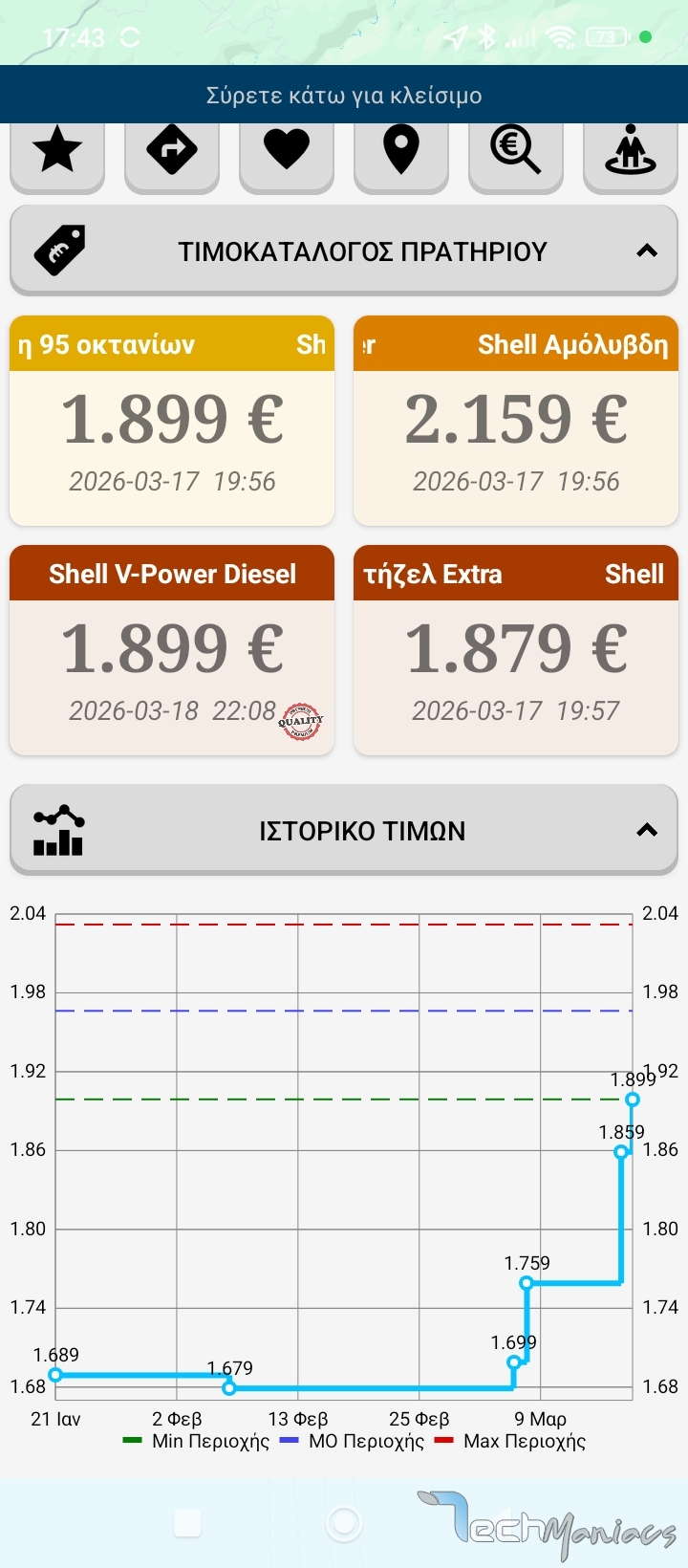
Task: Select the Extra diesel 1.879 € card
Action: coord(516,650)
